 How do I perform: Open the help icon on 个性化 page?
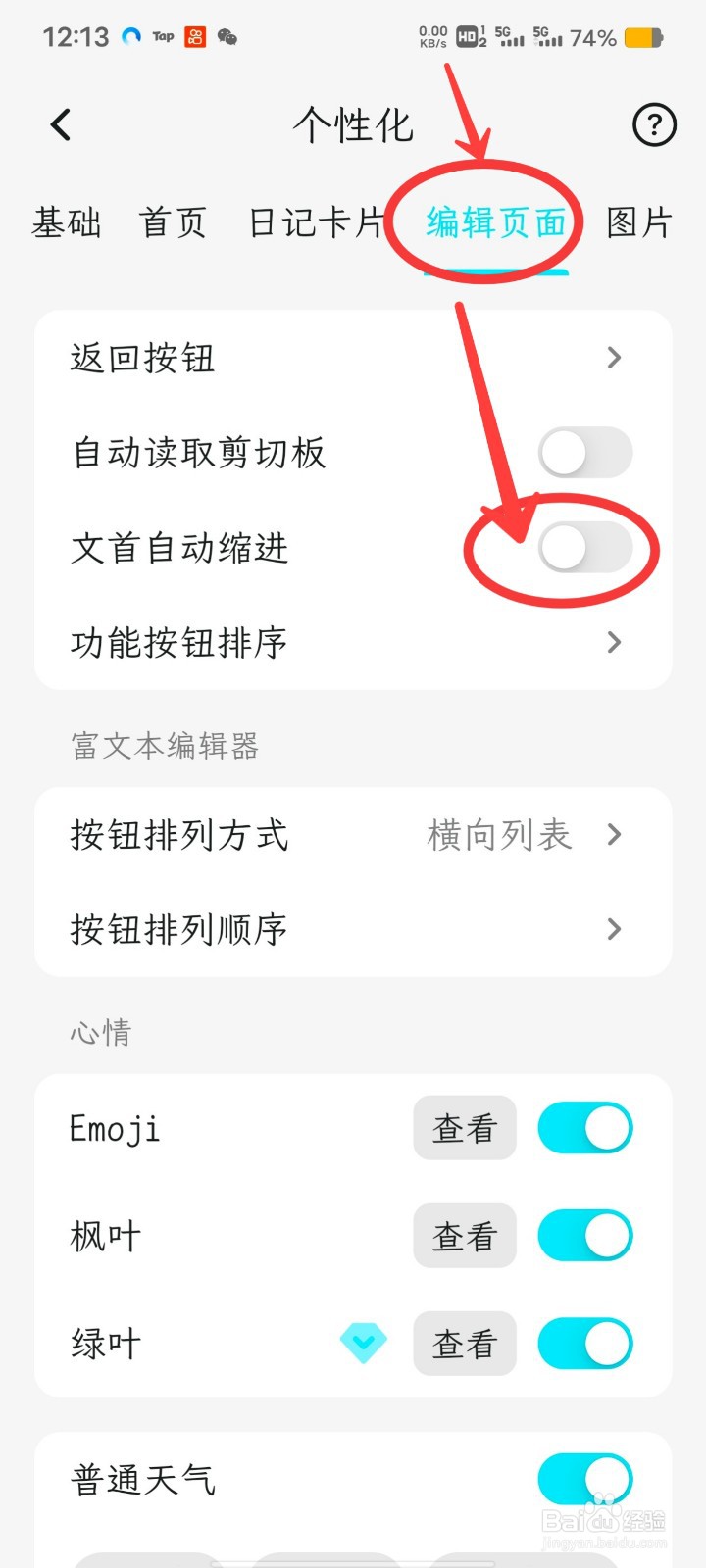pos(653,125)
